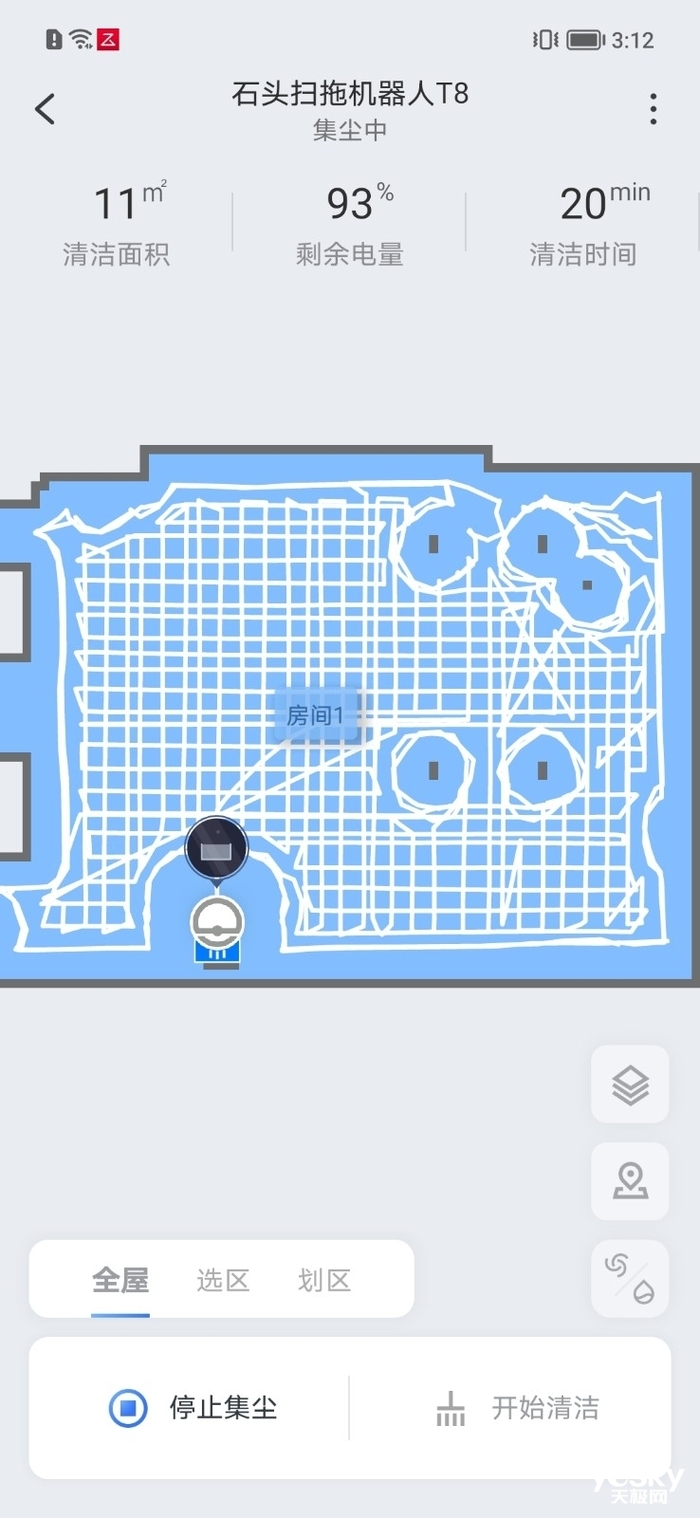Tap 停止集尘 to stop dust collection
This screenshot has width=700, height=1518.
coord(192,1408)
